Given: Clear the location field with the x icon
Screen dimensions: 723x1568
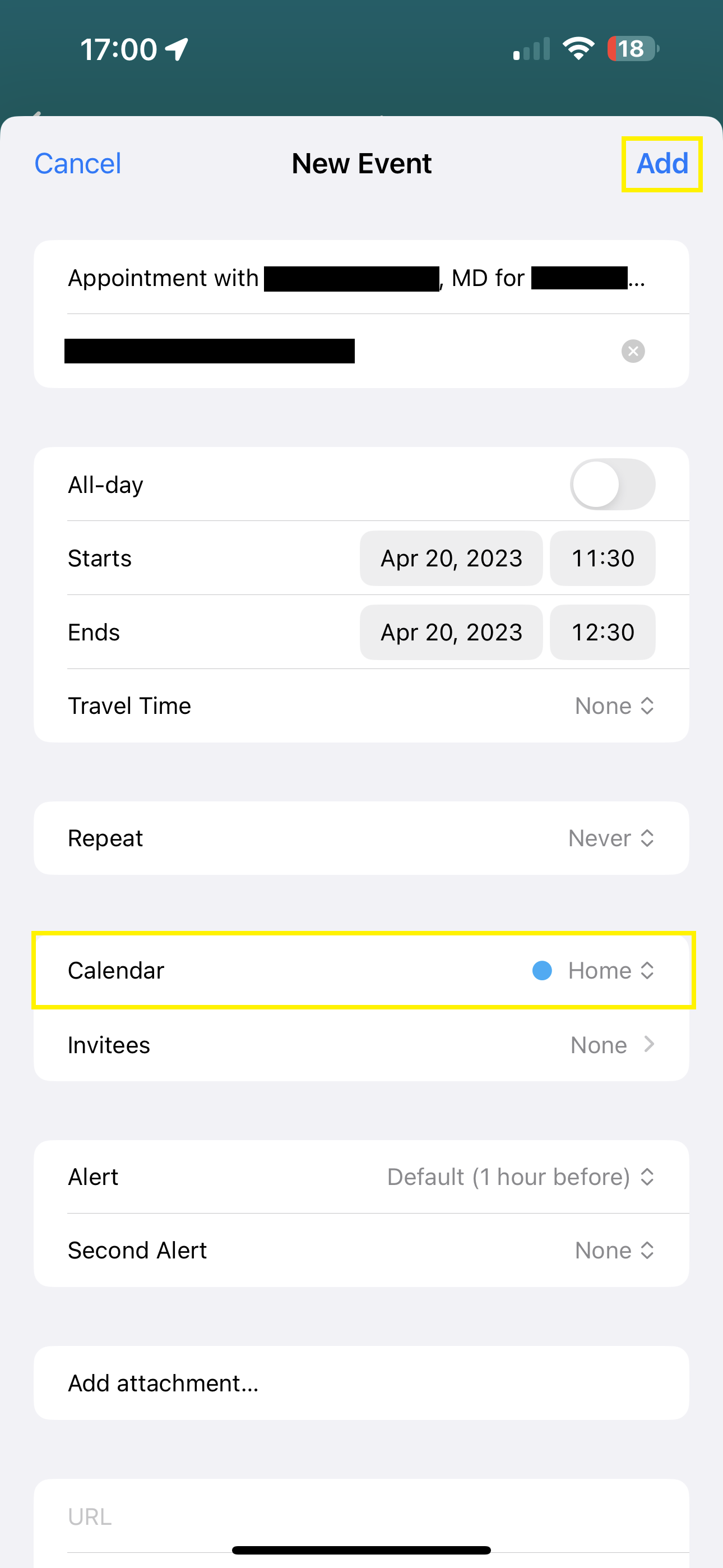Looking at the screenshot, I should [633, 351].
